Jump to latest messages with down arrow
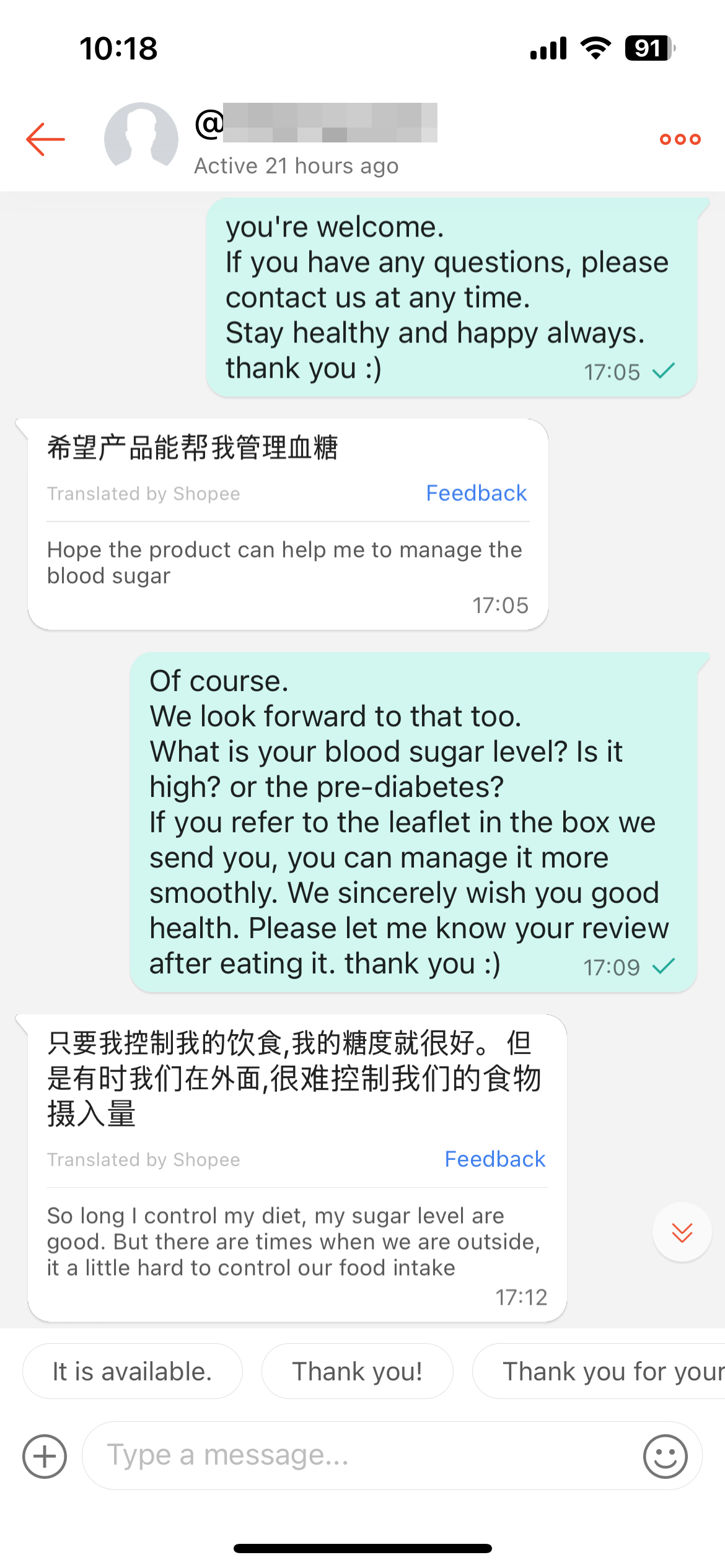This screenshot has width=725, height=1568. pos(682,1232)
